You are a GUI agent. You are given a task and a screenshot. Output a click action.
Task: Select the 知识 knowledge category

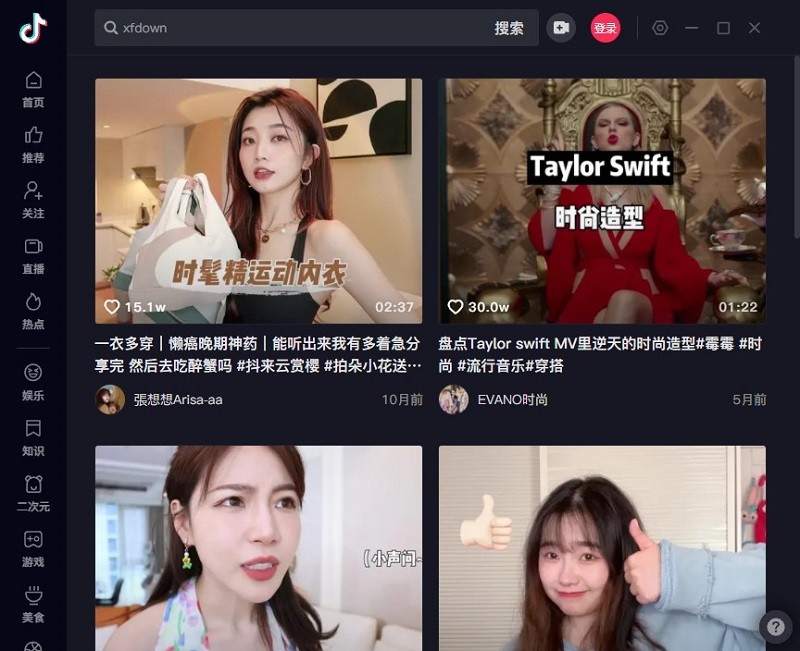[33, 437]
